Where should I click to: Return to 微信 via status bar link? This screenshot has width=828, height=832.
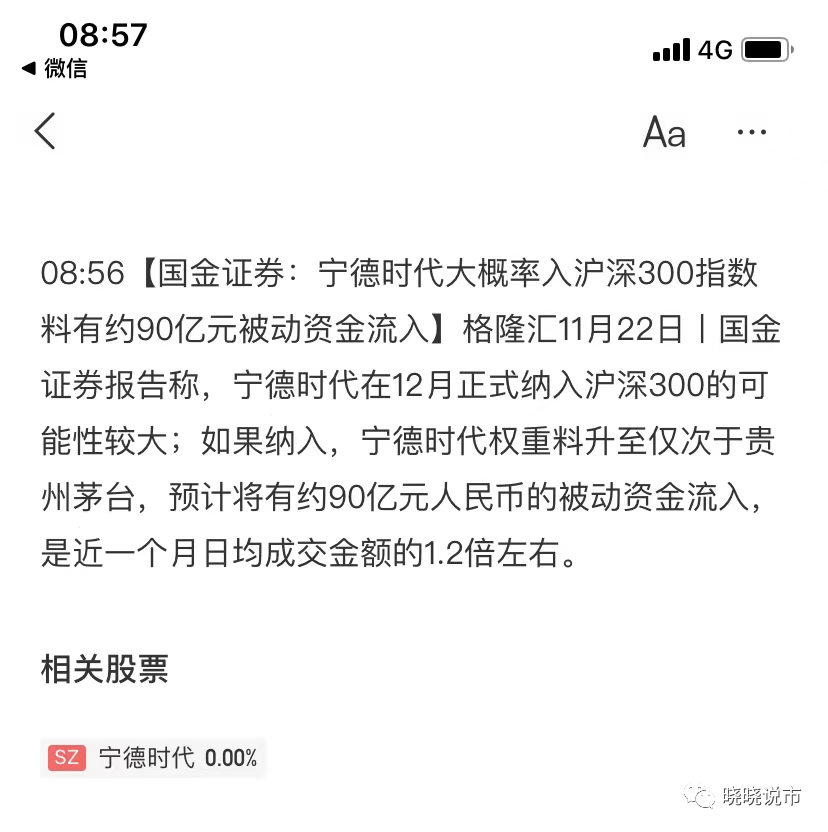[x=55, y=68]
